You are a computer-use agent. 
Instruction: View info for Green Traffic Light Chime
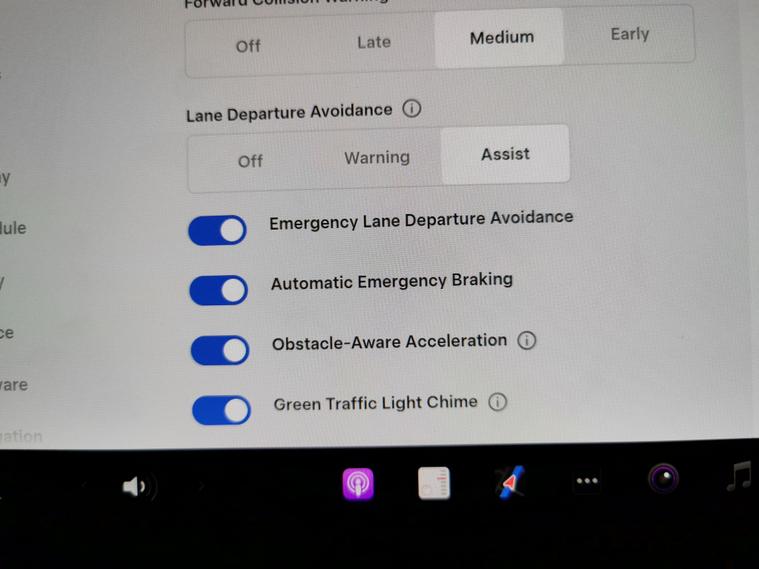point(497,402)
